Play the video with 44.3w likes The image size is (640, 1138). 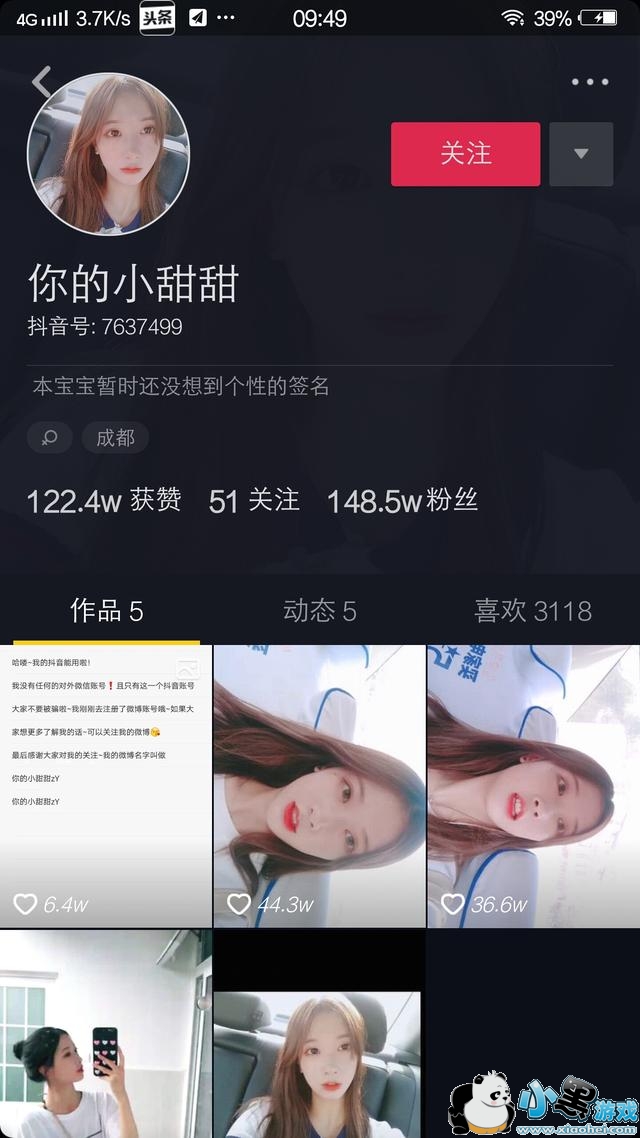pos(319,786)
